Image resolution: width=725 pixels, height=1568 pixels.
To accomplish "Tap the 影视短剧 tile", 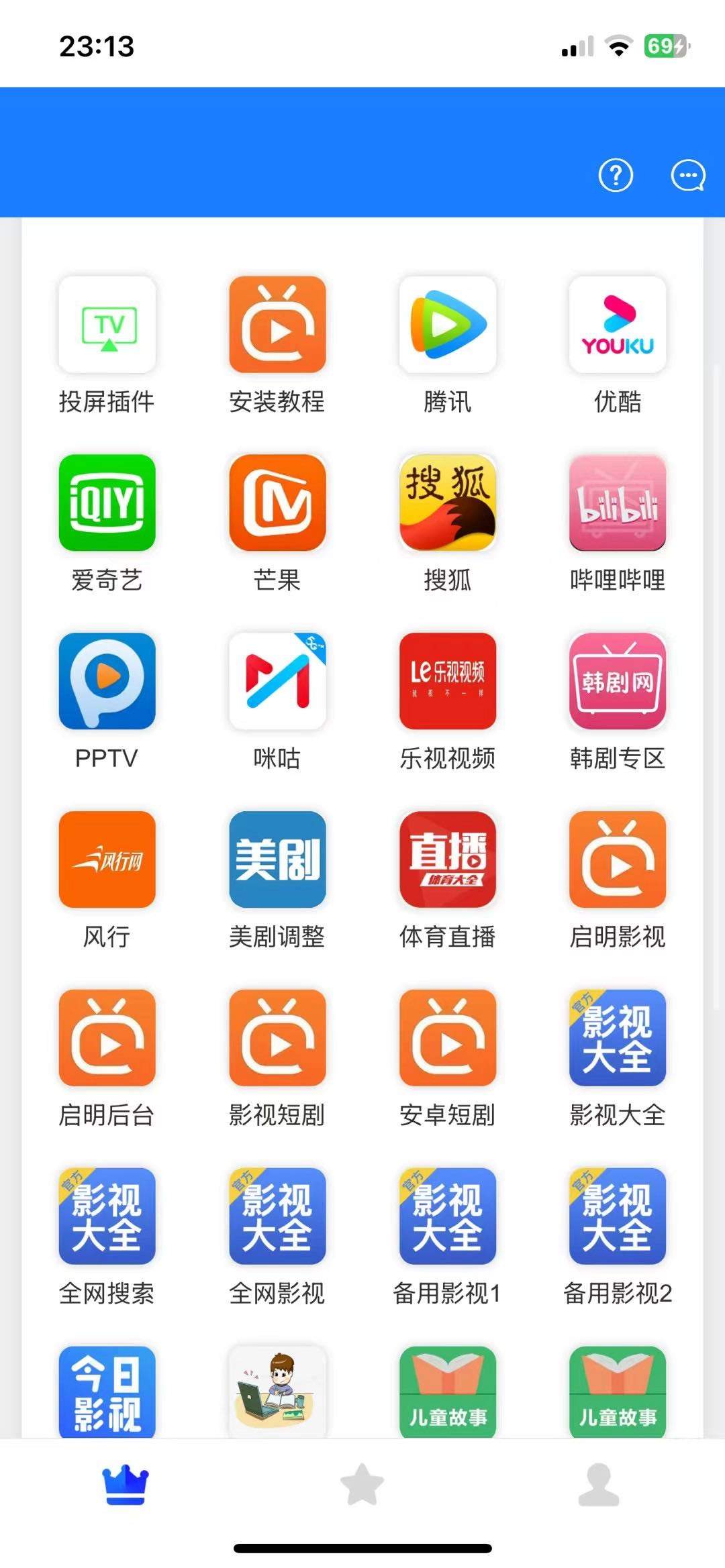I will (277, 1038).
